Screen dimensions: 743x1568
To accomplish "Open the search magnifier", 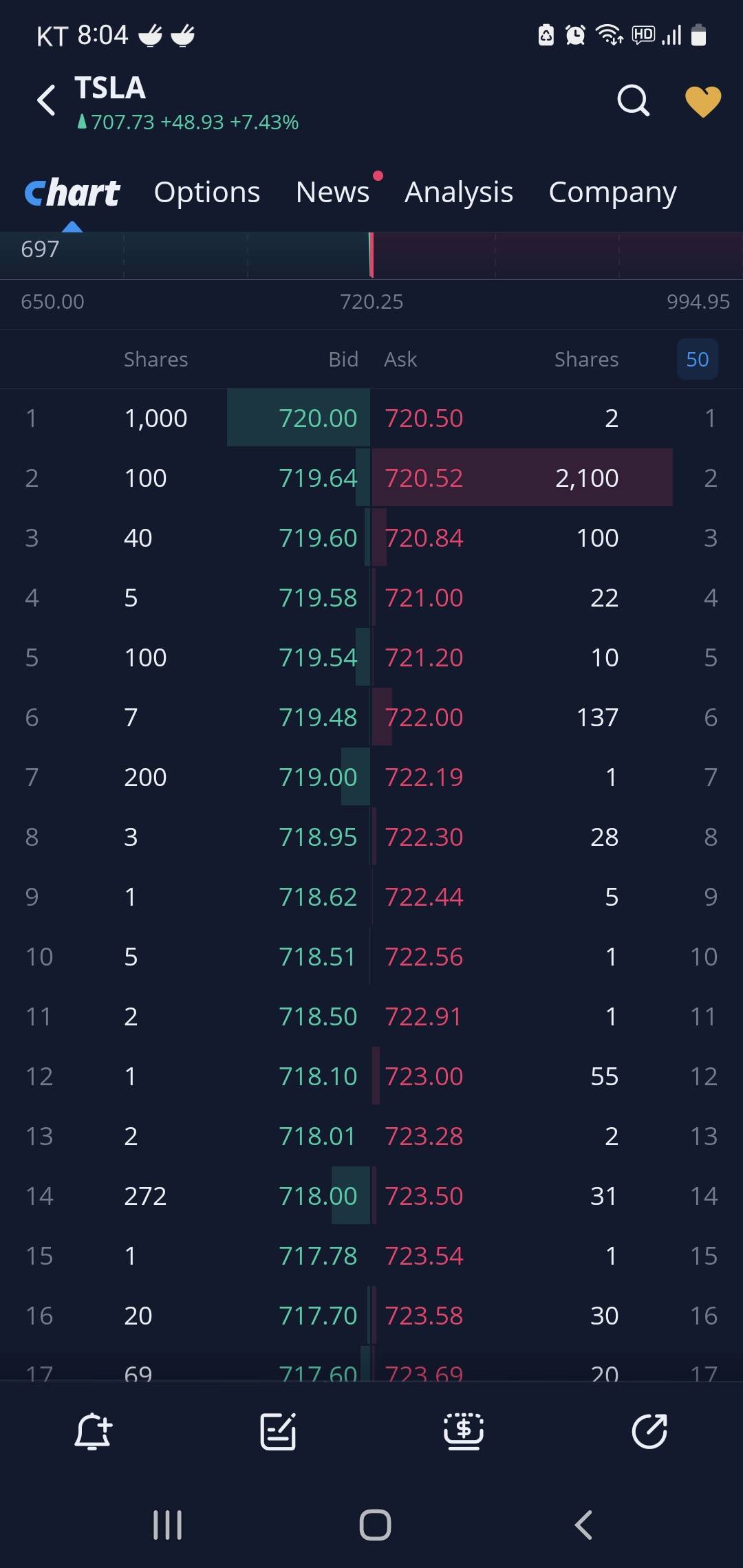I will 633,101.
